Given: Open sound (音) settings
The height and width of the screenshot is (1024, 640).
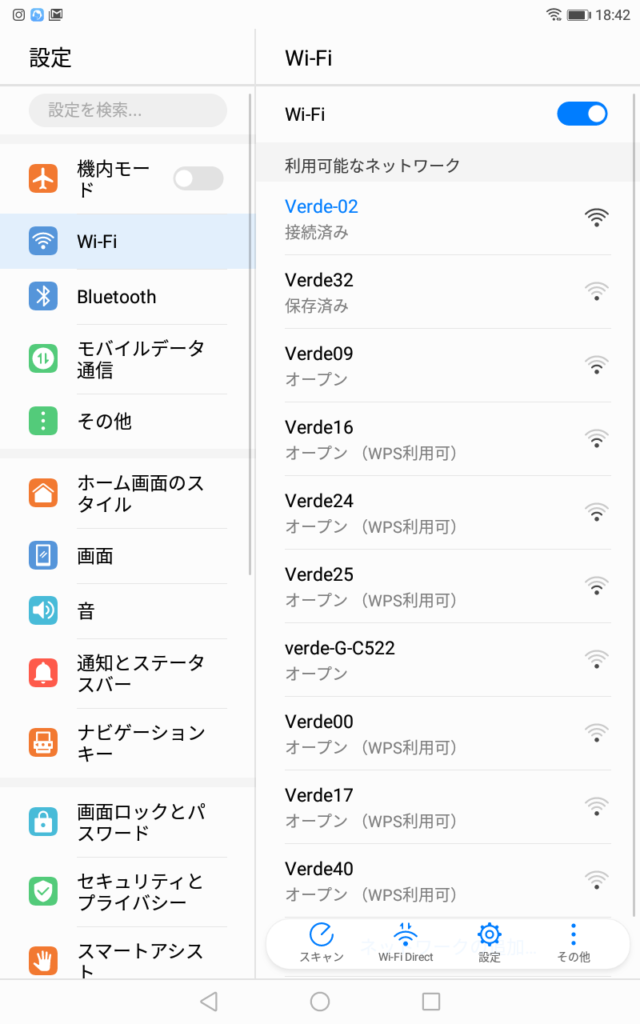Looking at the screenshot, I should point(127,611).
